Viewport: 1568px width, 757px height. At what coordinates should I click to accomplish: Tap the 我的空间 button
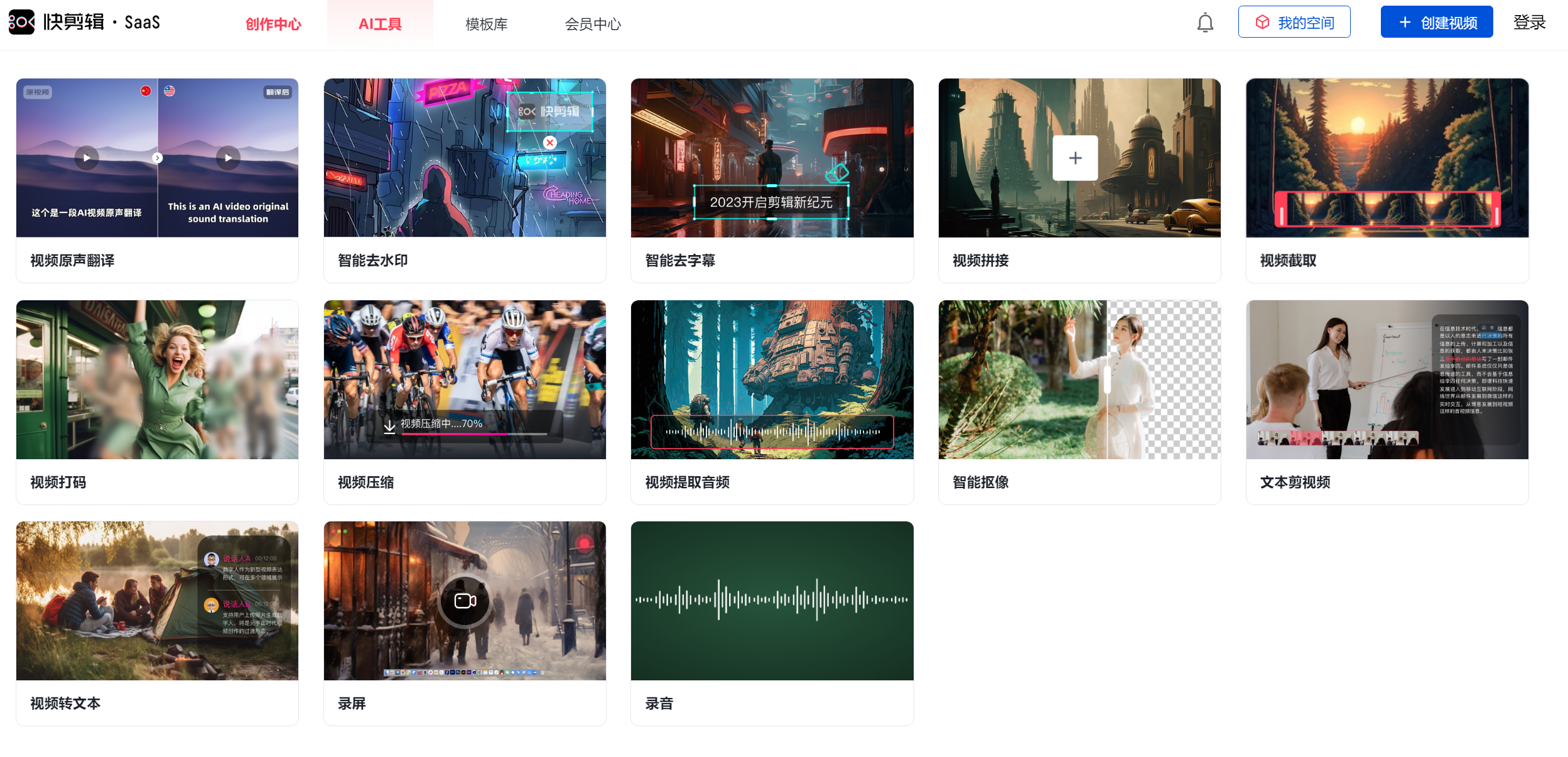[1294, 23]
